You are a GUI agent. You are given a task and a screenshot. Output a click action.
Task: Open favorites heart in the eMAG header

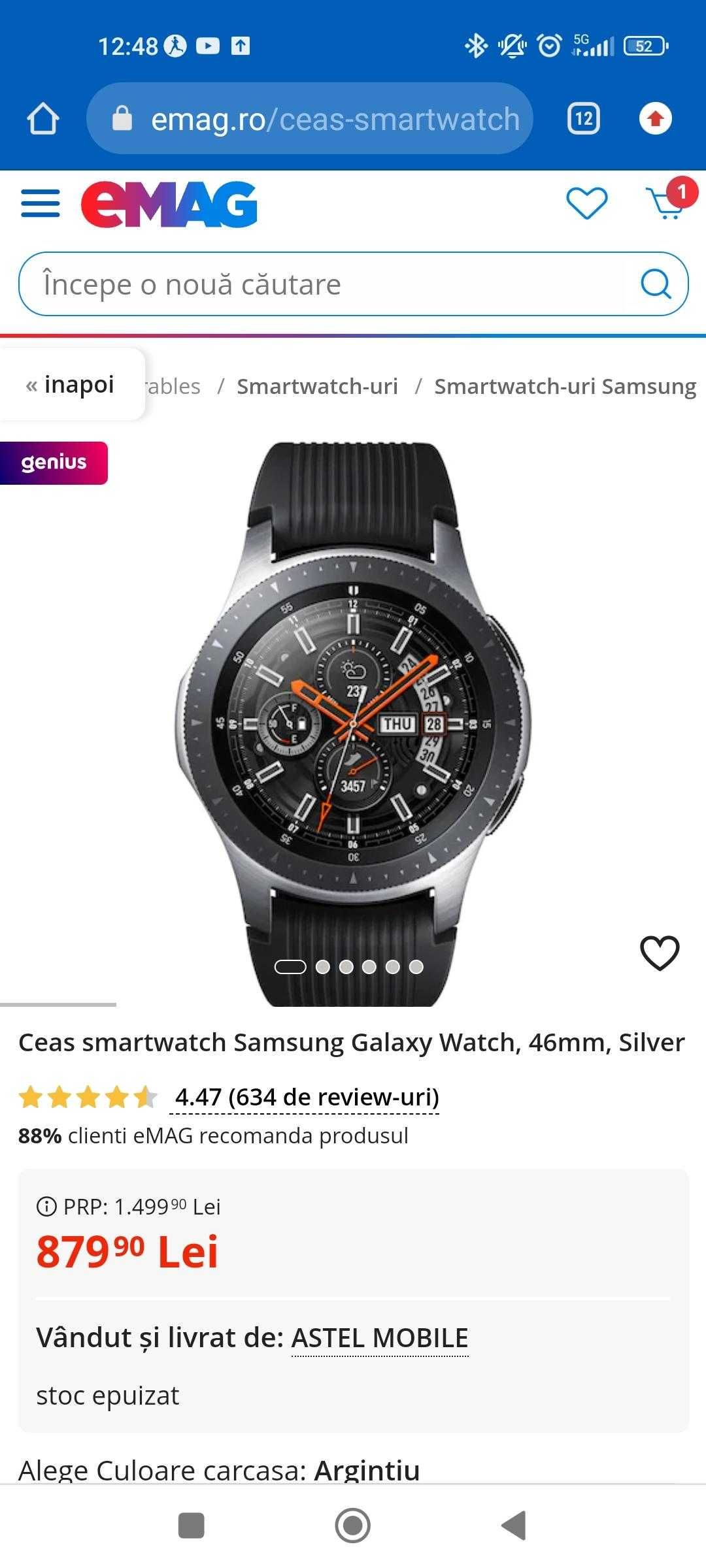(x=586, y=203)
